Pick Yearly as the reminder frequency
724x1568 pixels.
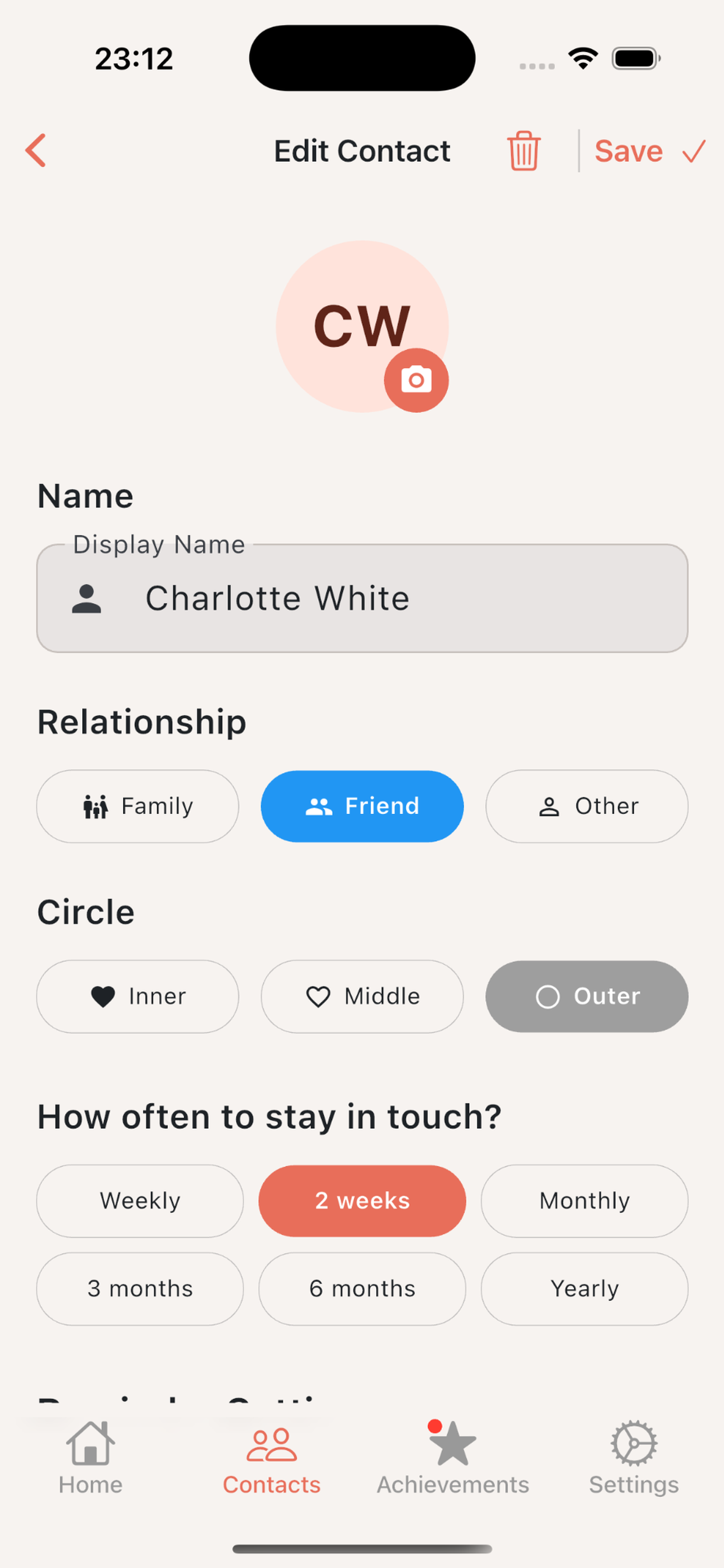click(x=584, y=1289)
